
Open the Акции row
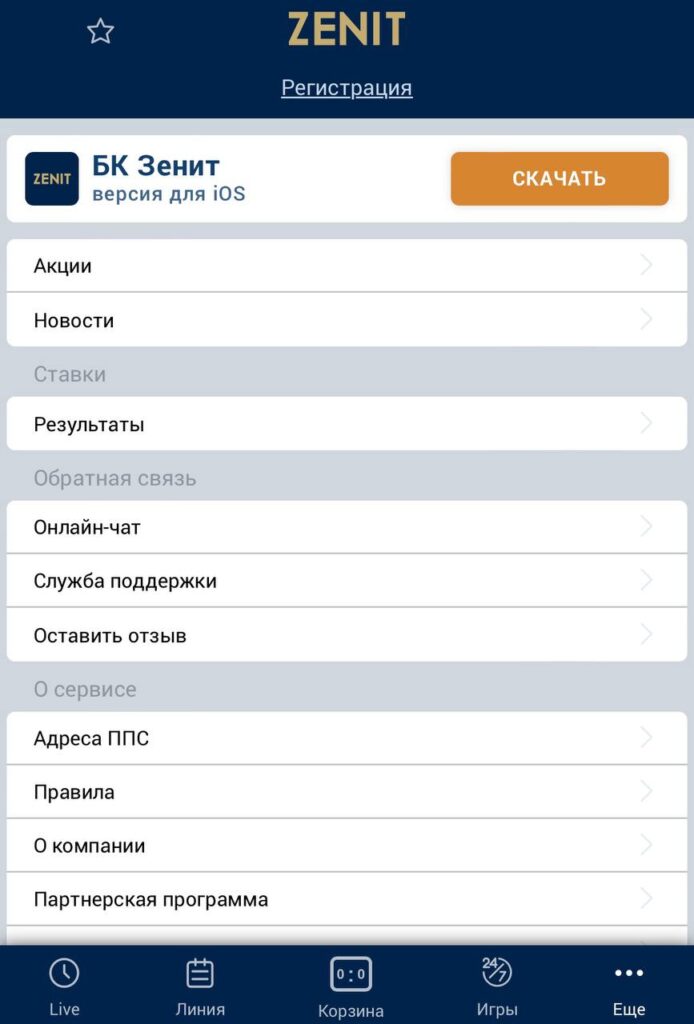point(346,266)
